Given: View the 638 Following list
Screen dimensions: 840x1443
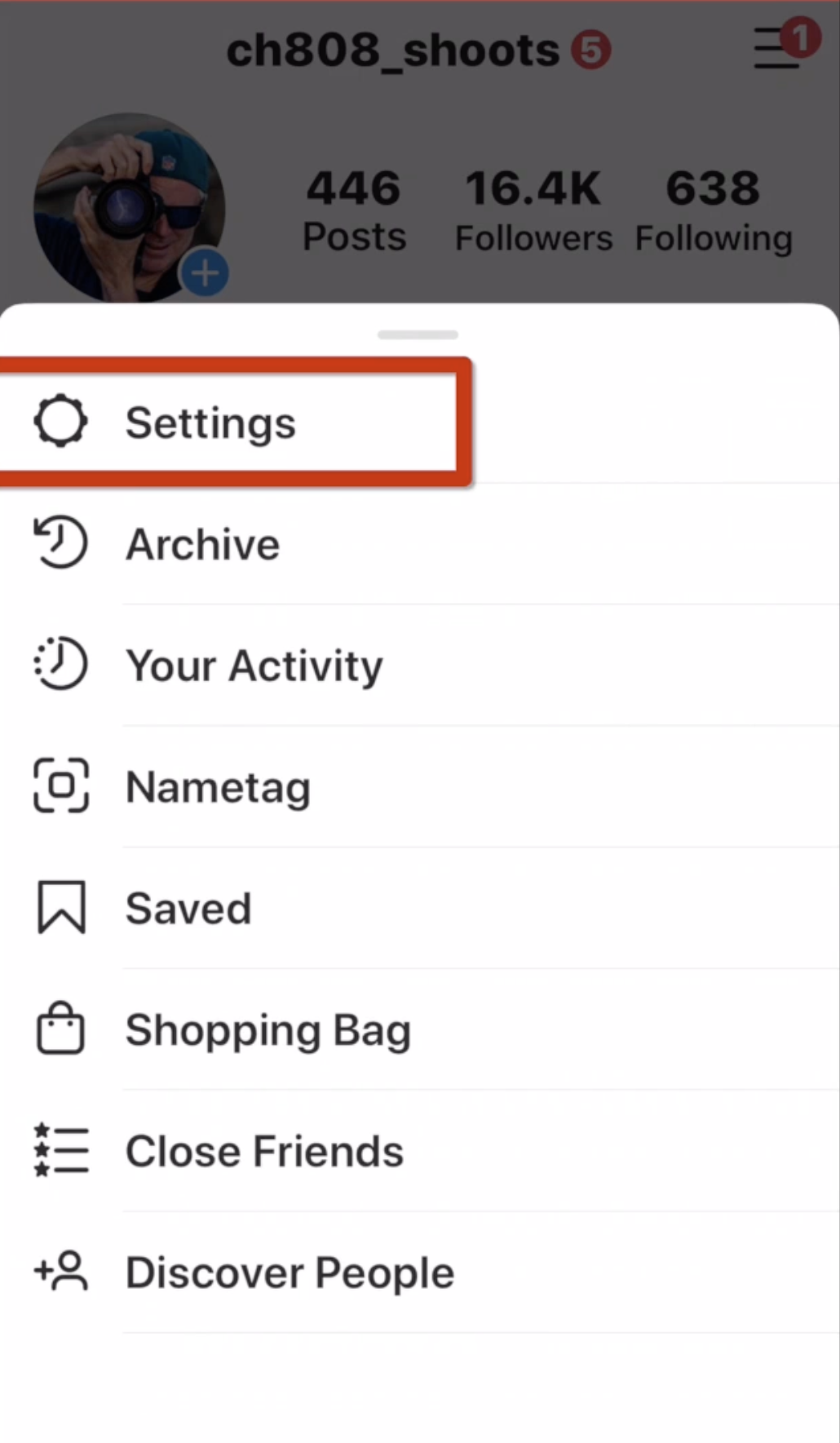Looking at the screenshot, I should 714,211.
